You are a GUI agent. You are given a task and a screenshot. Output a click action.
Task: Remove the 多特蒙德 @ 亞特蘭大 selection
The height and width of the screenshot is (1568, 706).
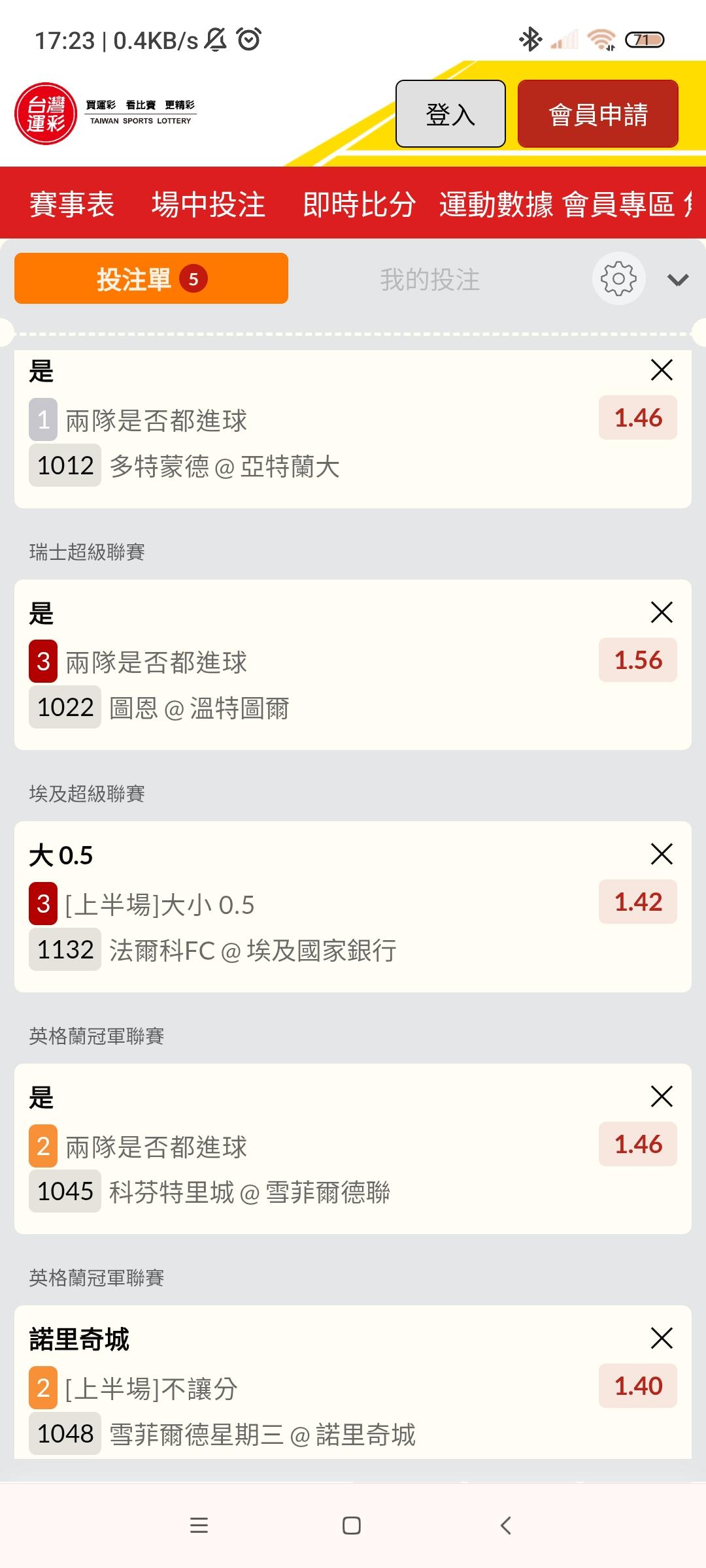pyautogui.click(x=662, y=370)
